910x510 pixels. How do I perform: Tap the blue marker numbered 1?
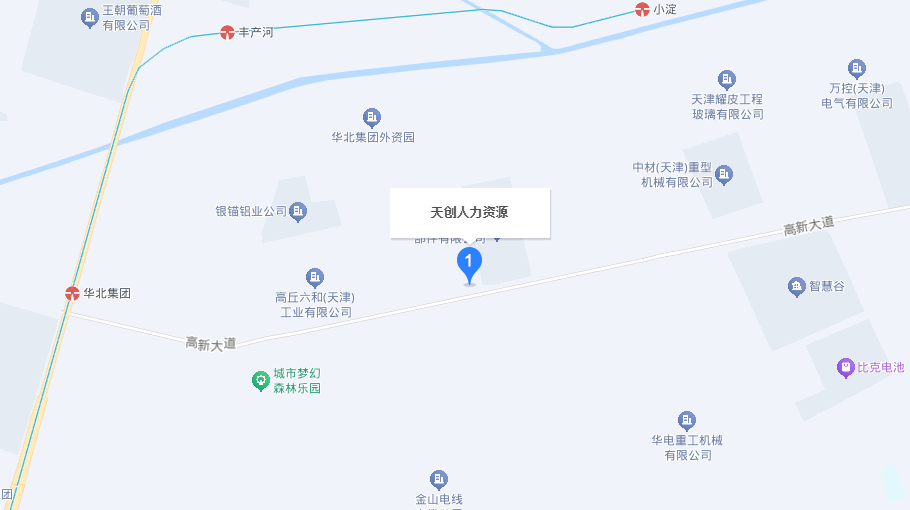[x=469, y=264]
